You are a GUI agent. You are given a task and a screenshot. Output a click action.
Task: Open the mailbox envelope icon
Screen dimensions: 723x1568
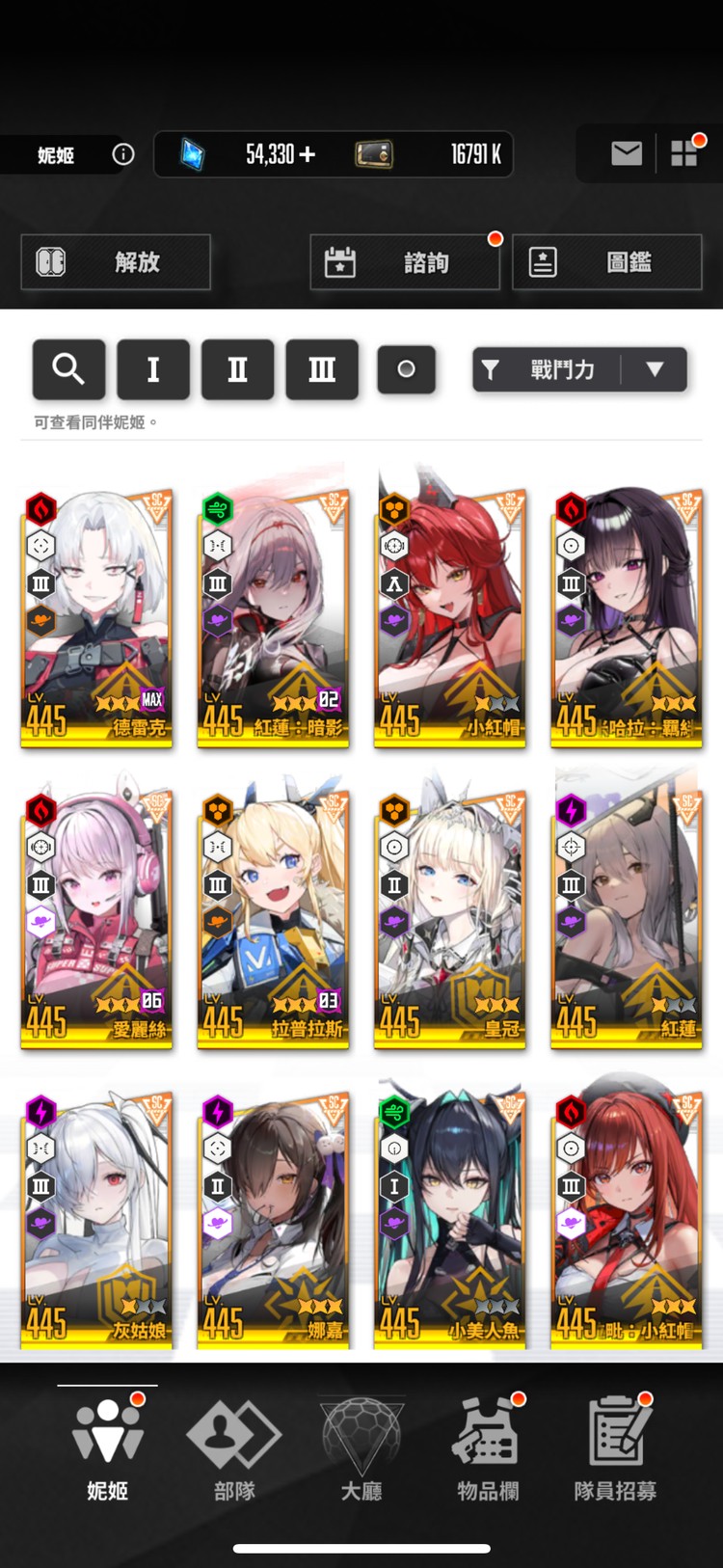[627, 153]
